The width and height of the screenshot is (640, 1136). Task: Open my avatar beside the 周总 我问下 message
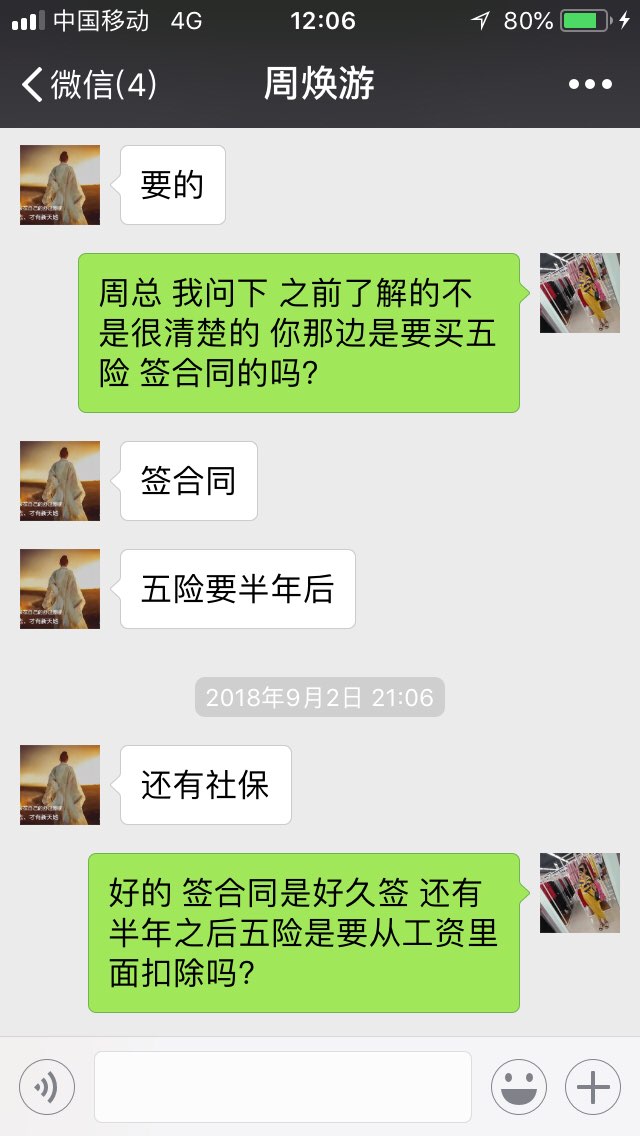pos(580,293)
